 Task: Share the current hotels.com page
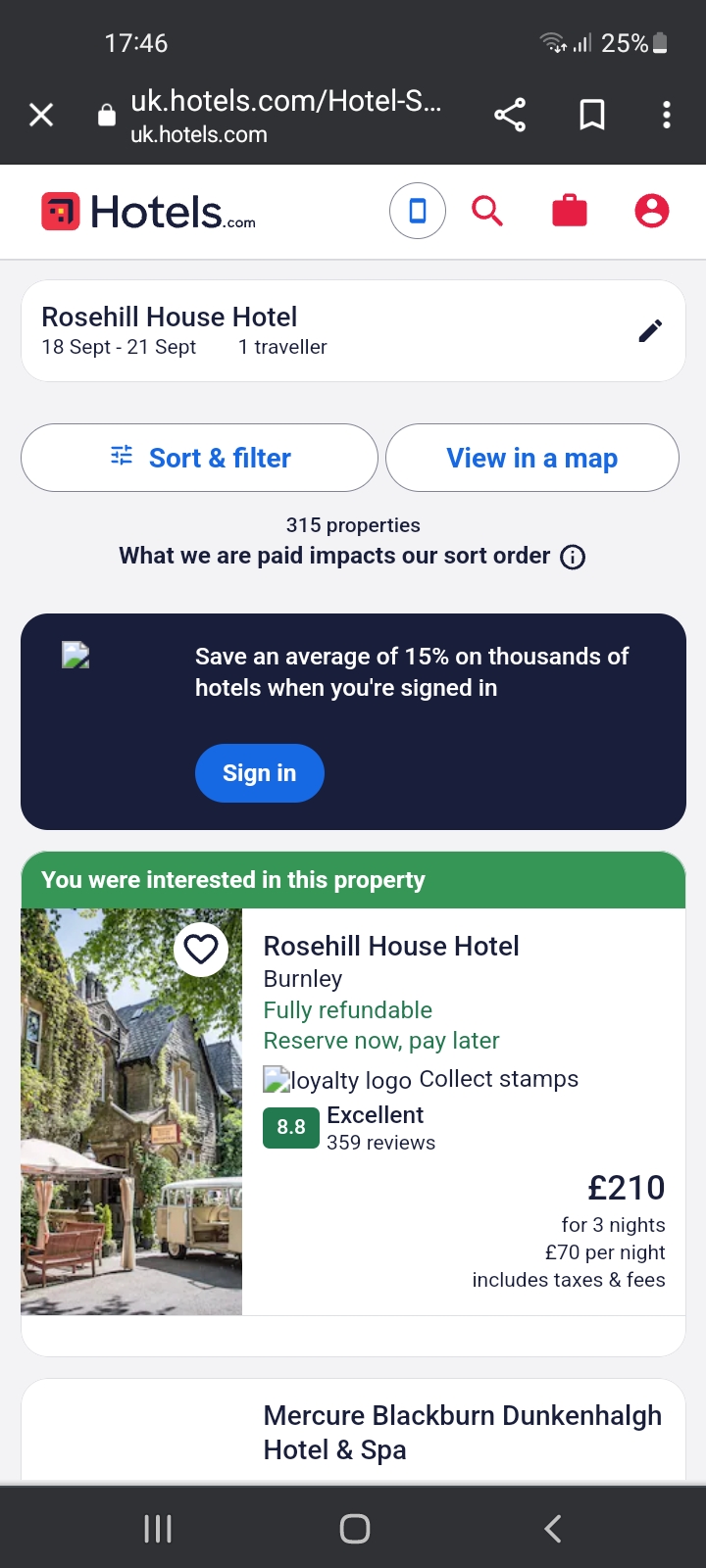coord(510,116)
